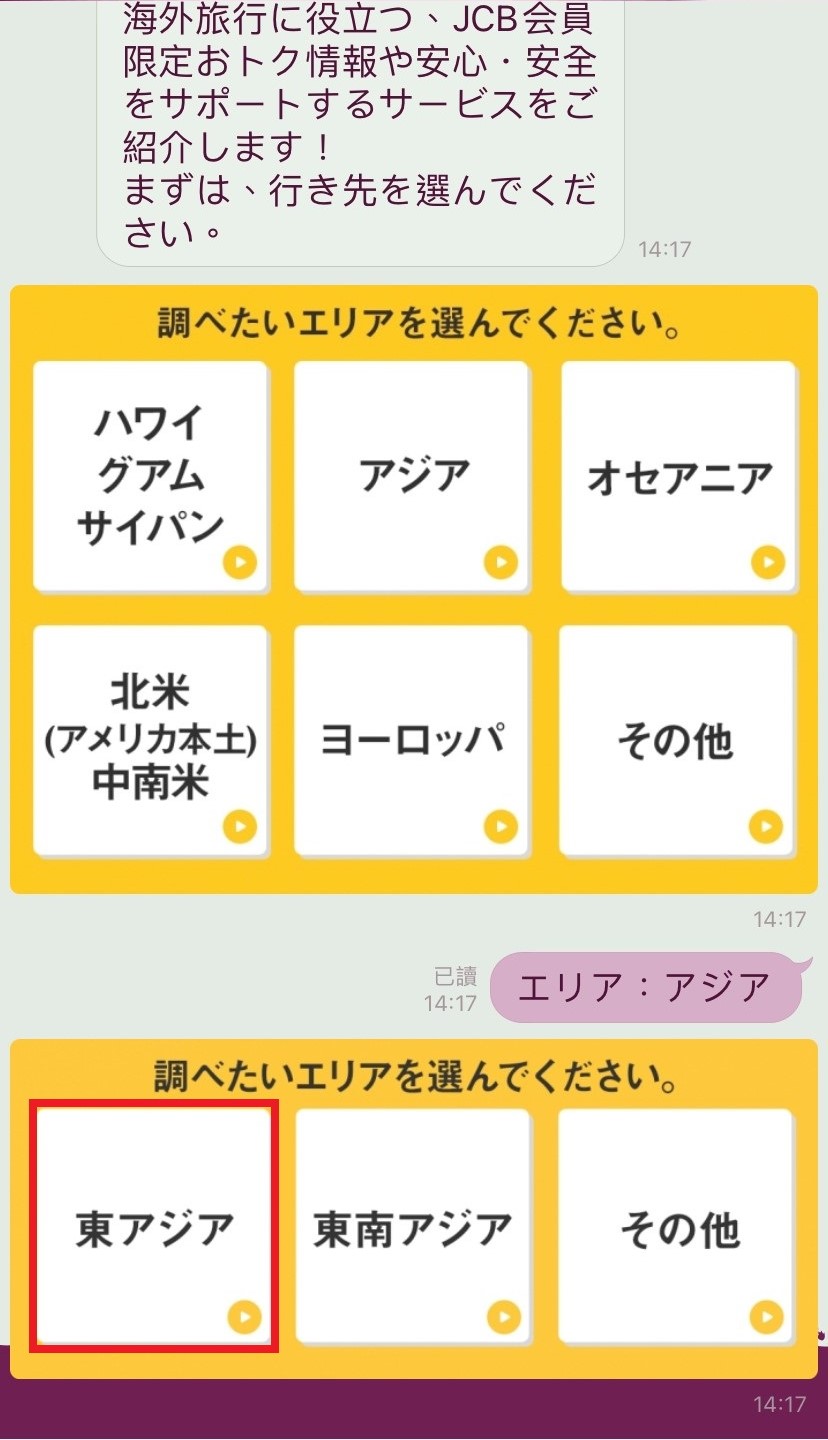828x1440 pixels.
Task: Choose the アジア tile in the first area menu
Action: tap(411, 476)
